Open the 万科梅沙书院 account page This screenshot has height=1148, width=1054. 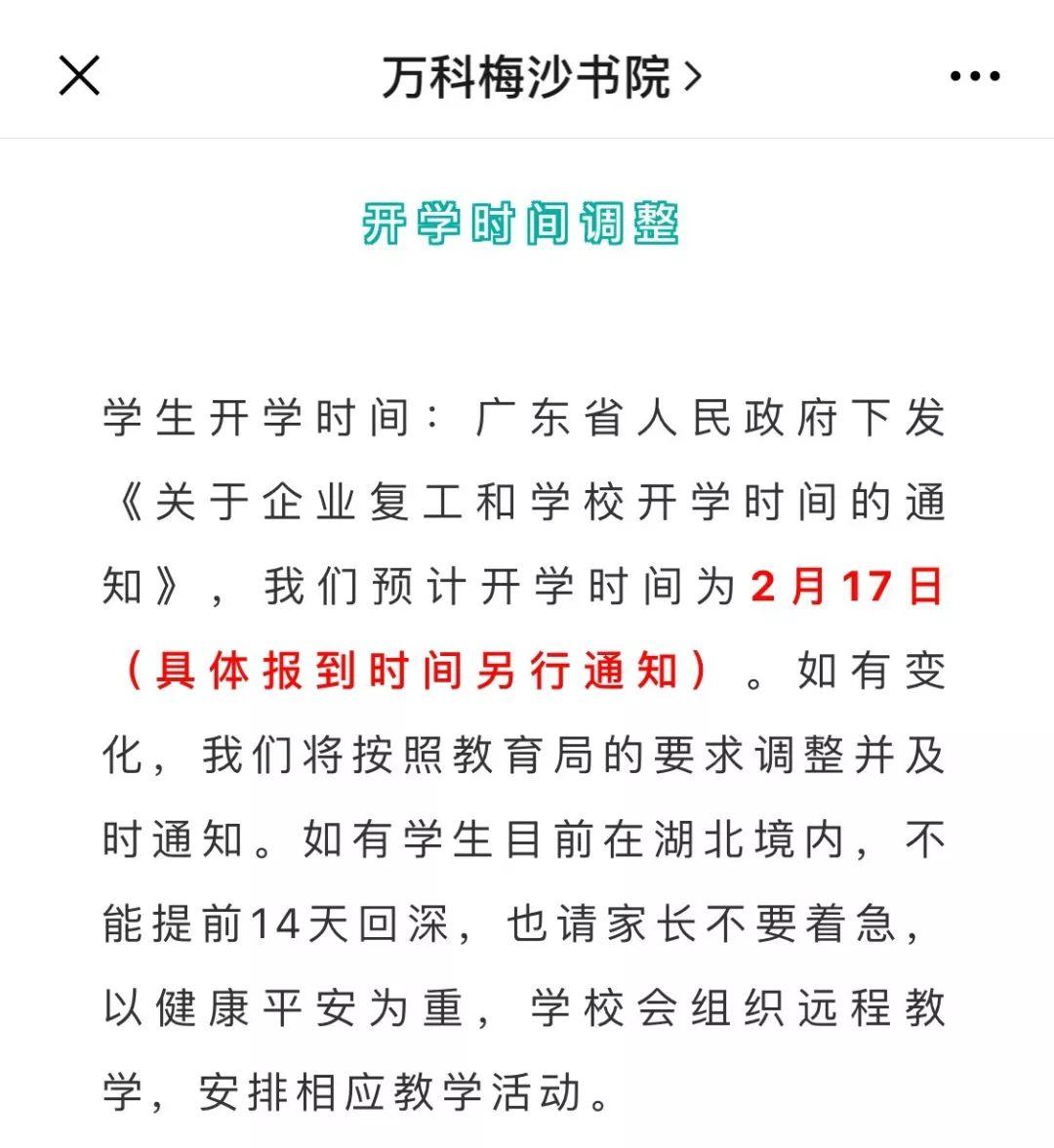540,76
